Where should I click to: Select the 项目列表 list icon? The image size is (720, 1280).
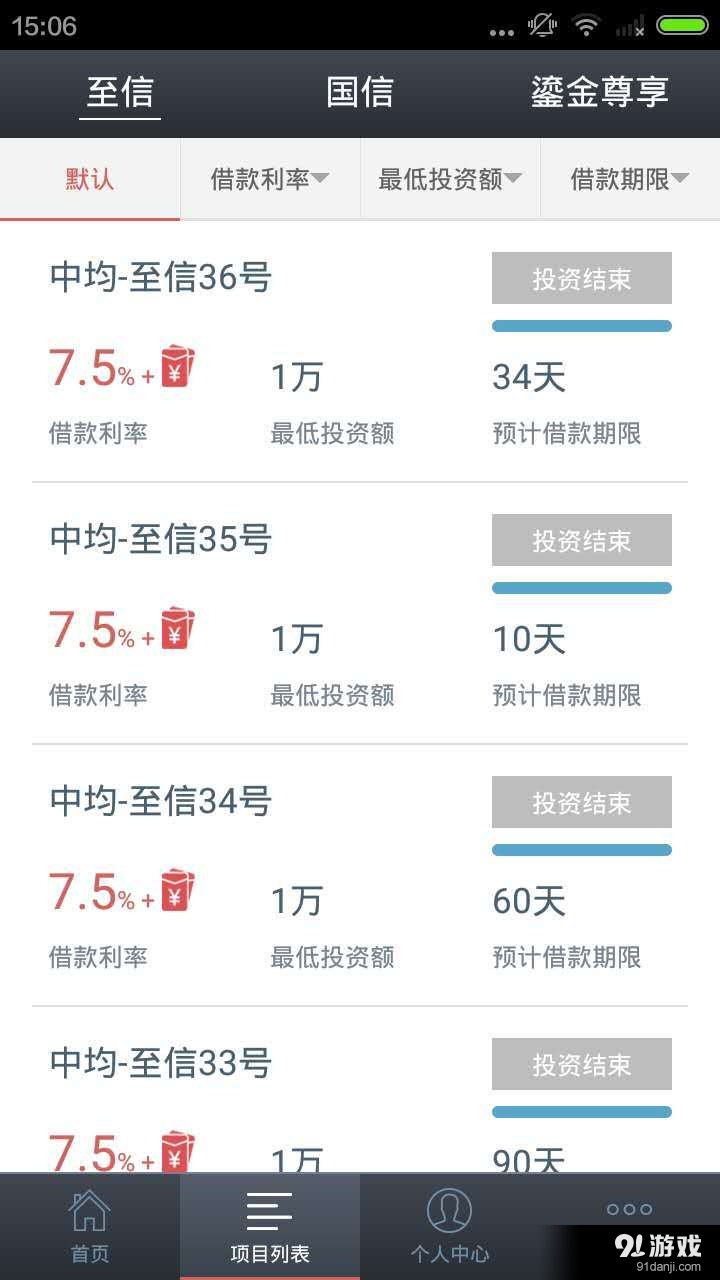point(270,1208)
